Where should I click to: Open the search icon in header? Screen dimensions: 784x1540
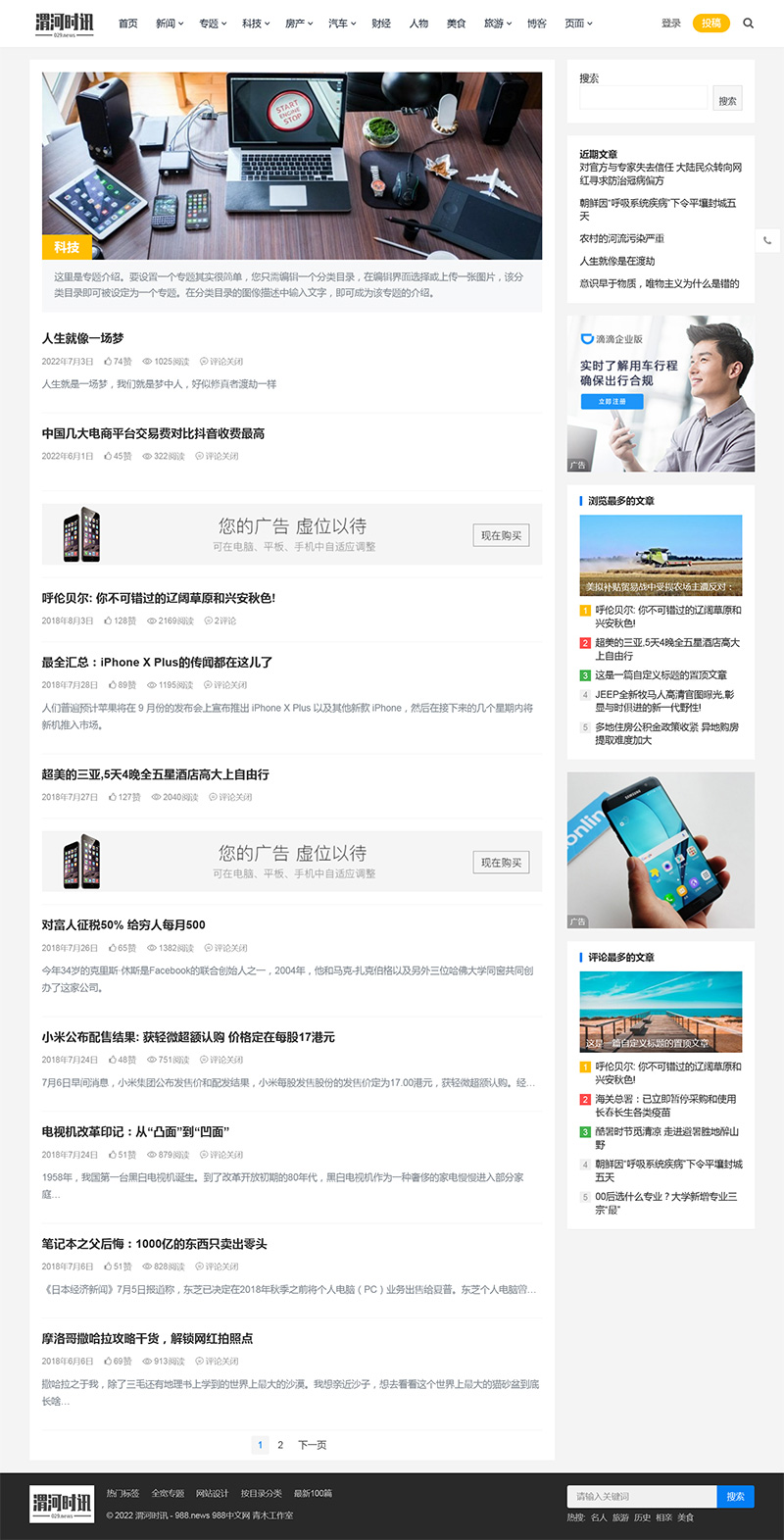tap(749, 23)
